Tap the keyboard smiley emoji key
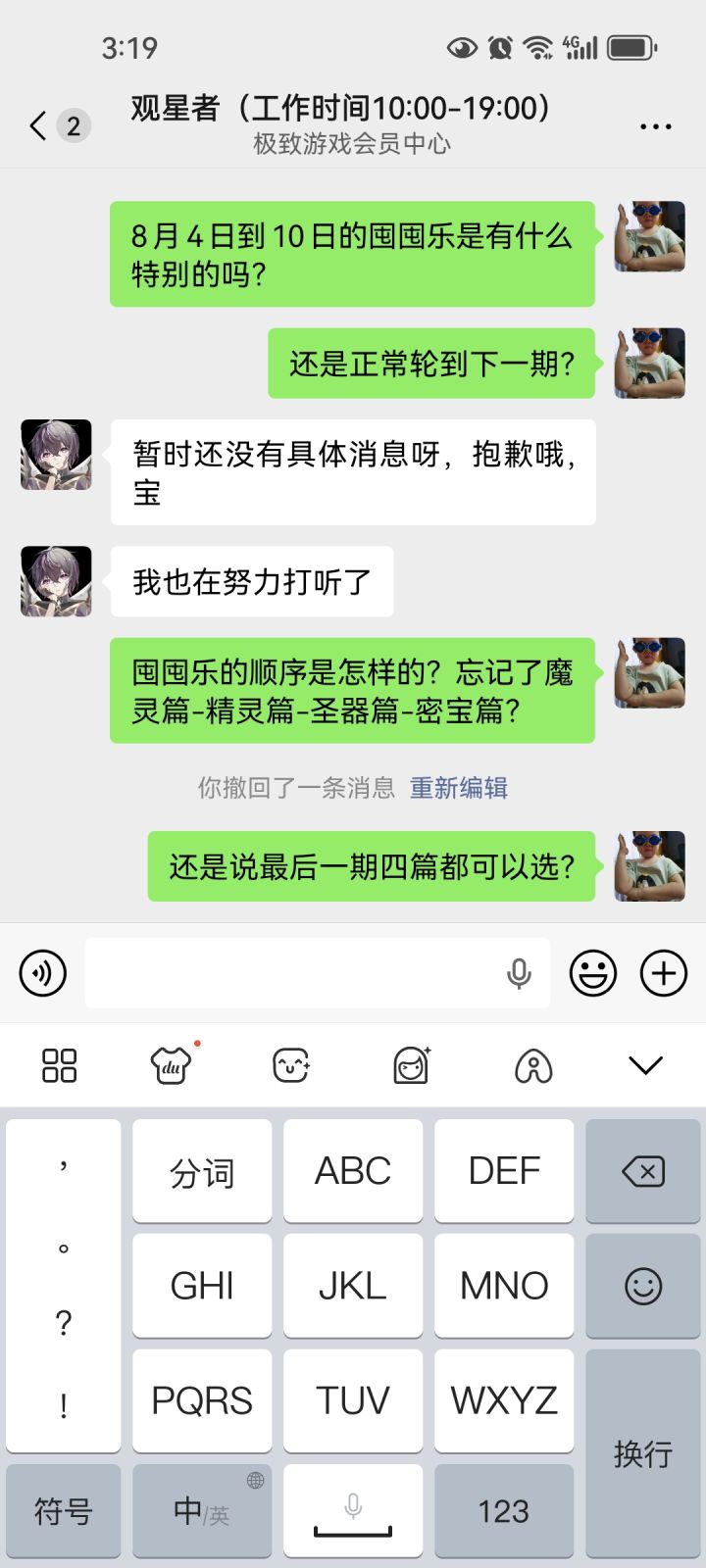Image resolution: width=706 pixels, height=1568 pixels. click(643, 1286)
